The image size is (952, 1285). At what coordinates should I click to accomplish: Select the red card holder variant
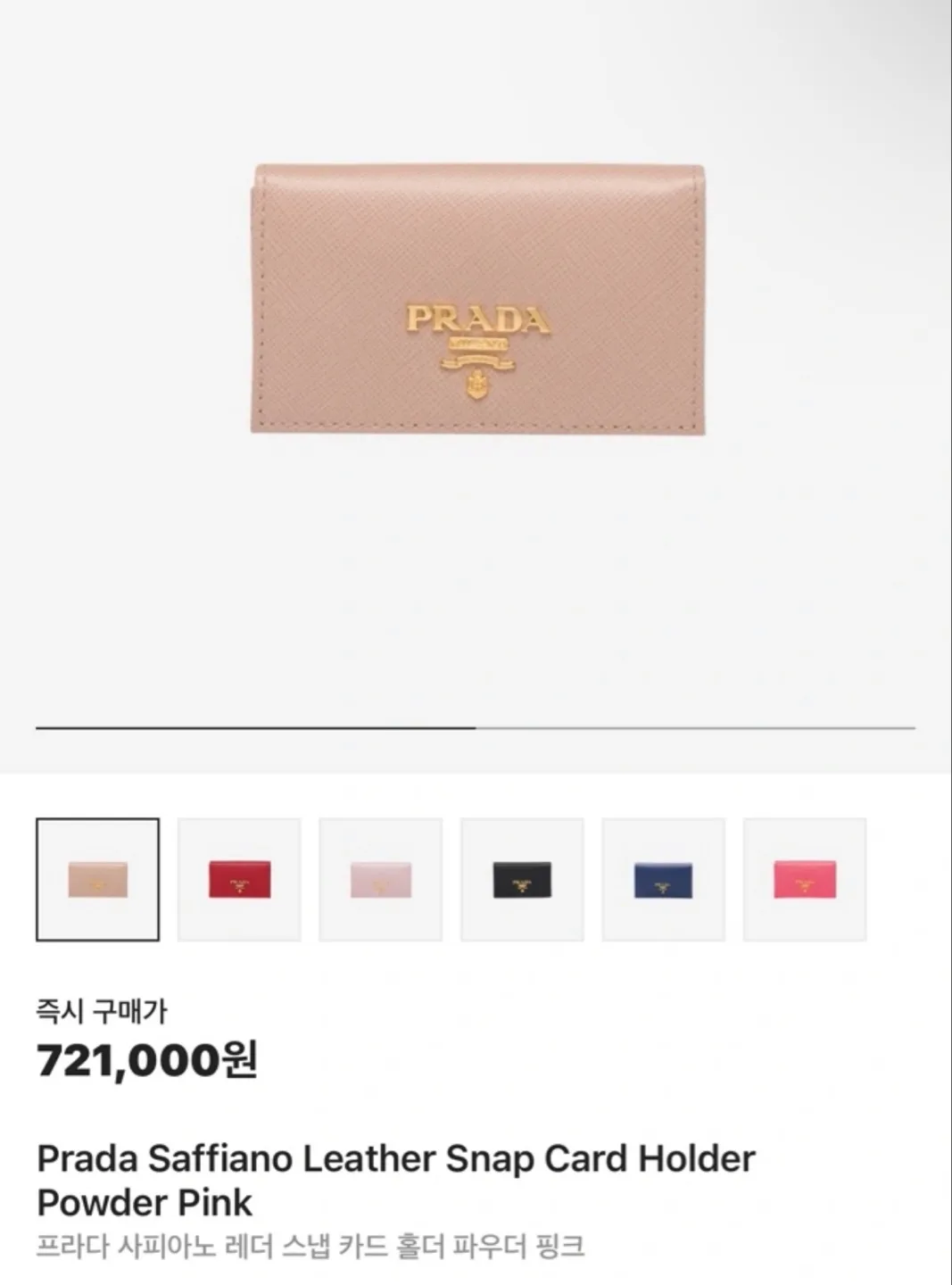(x=239, y=879)
